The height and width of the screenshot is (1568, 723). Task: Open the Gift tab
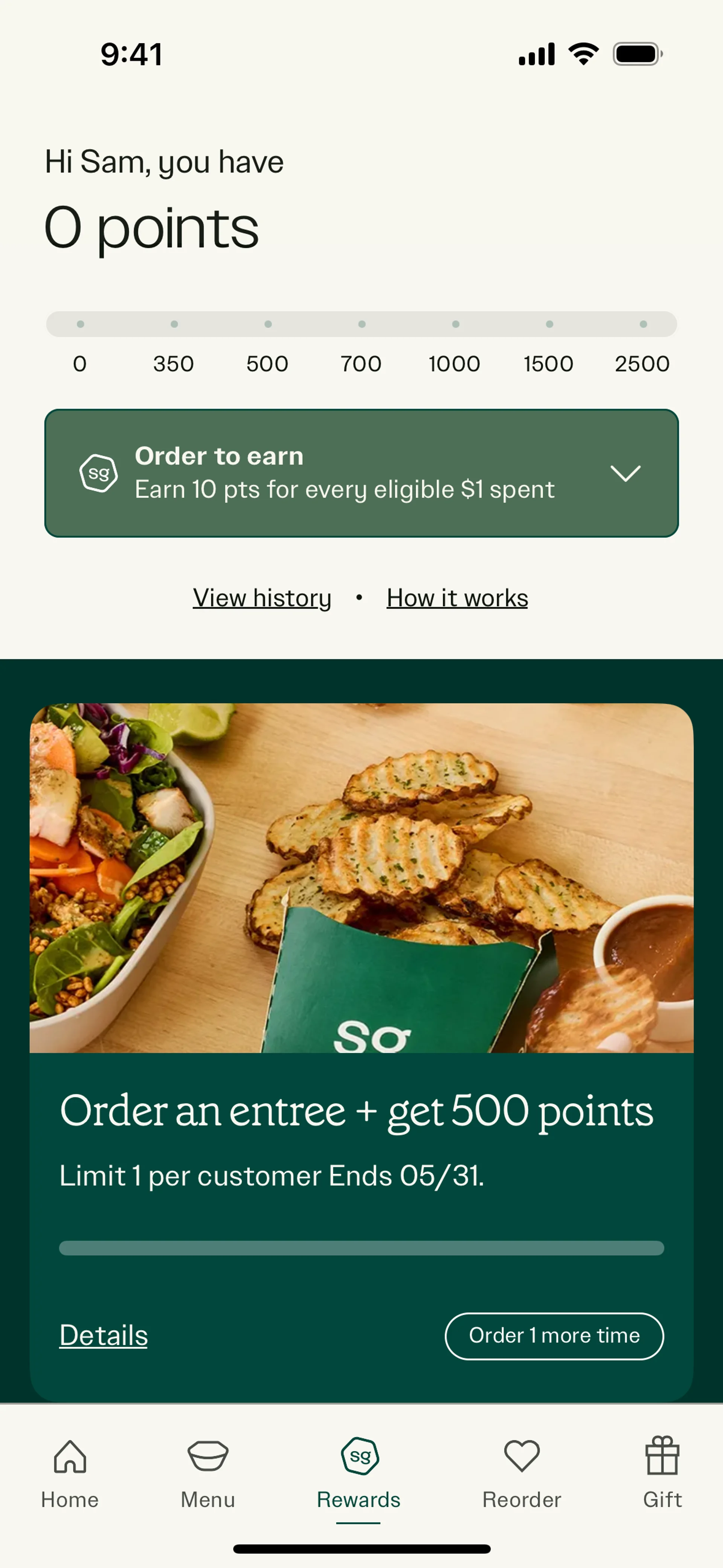click(662, 1473)
